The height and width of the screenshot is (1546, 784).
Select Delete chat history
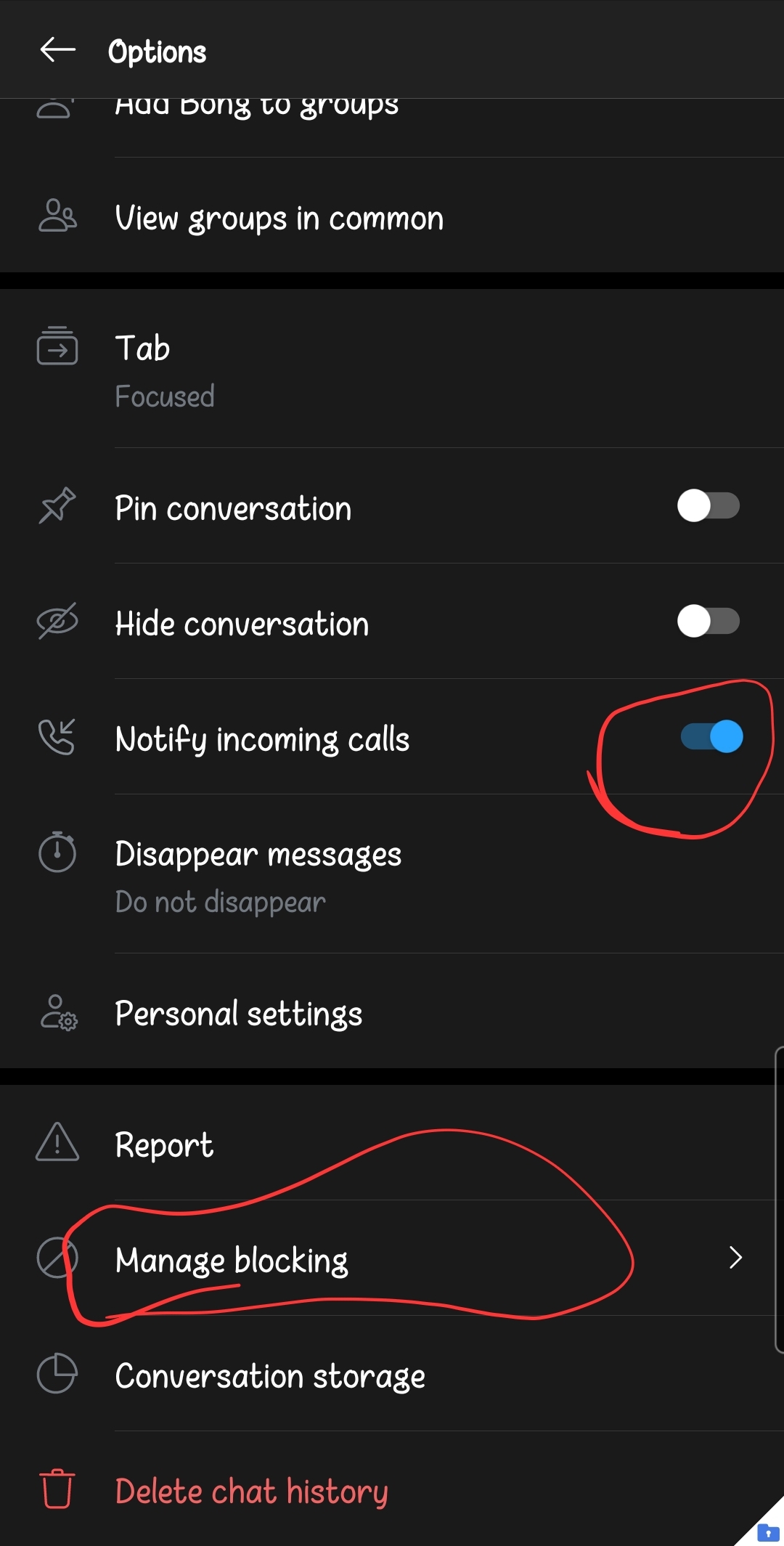click(251, 1491)
